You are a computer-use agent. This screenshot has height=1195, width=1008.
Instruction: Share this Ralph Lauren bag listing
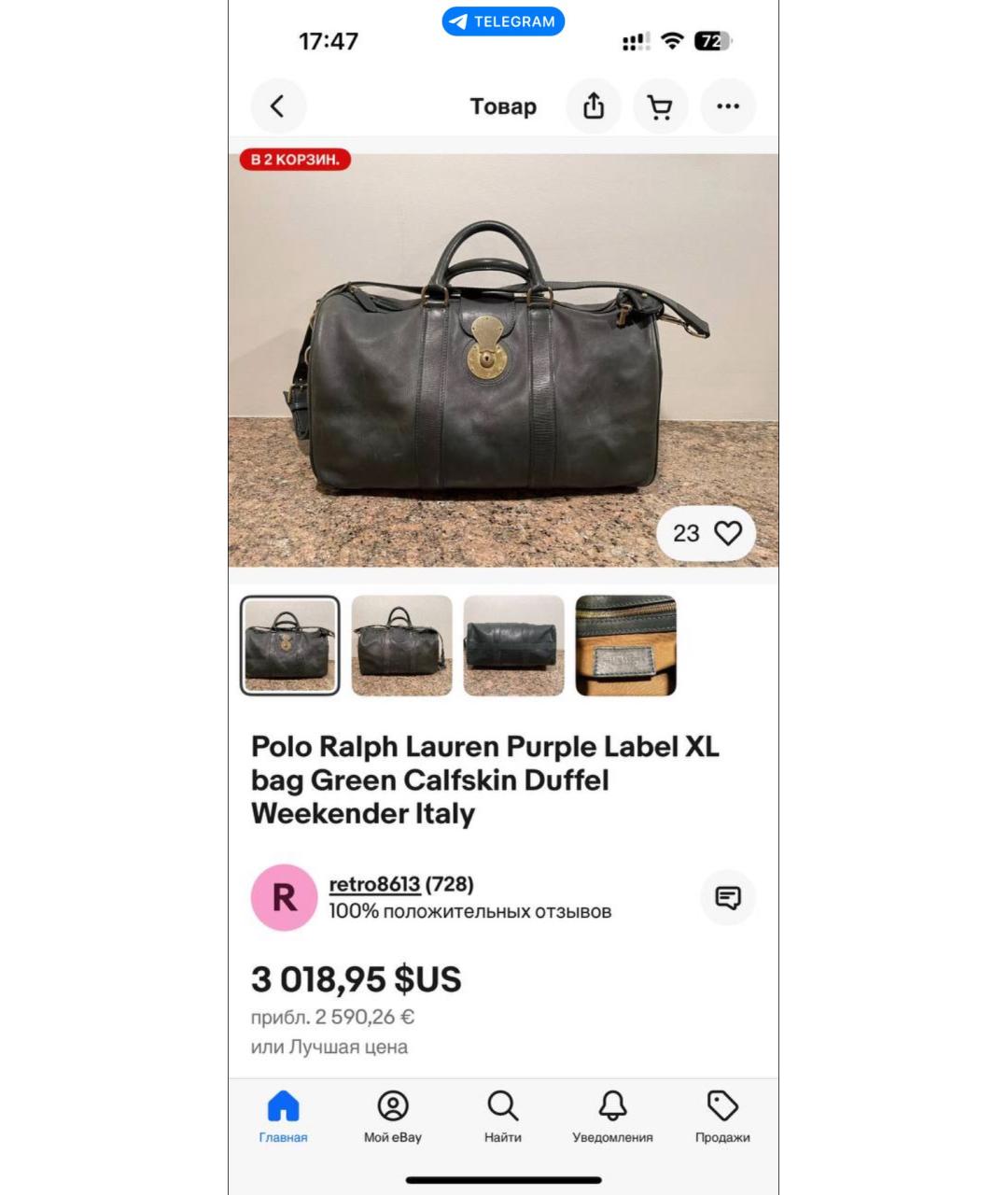[594, 106]
